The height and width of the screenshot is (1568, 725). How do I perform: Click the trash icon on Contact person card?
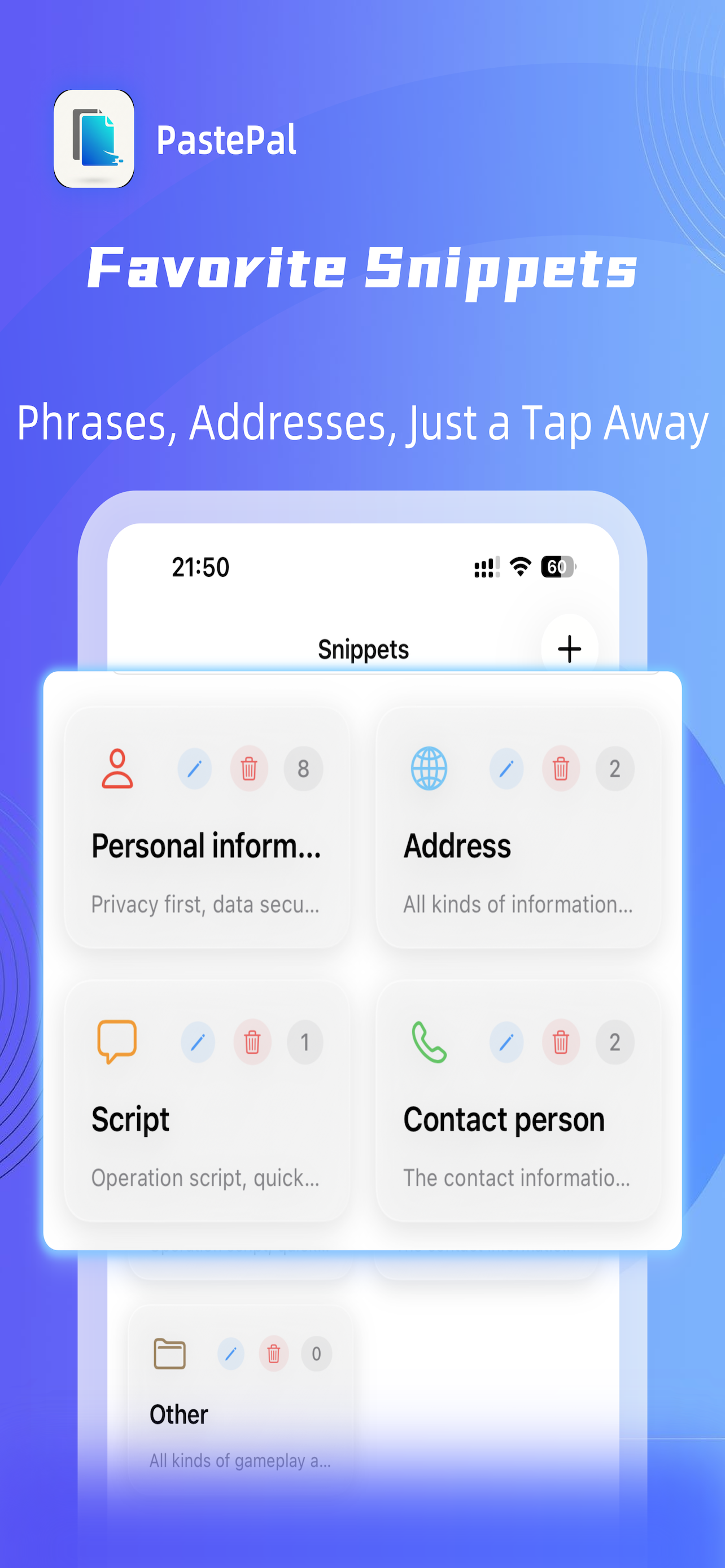pyautogui.click(x=560, y=1042)
